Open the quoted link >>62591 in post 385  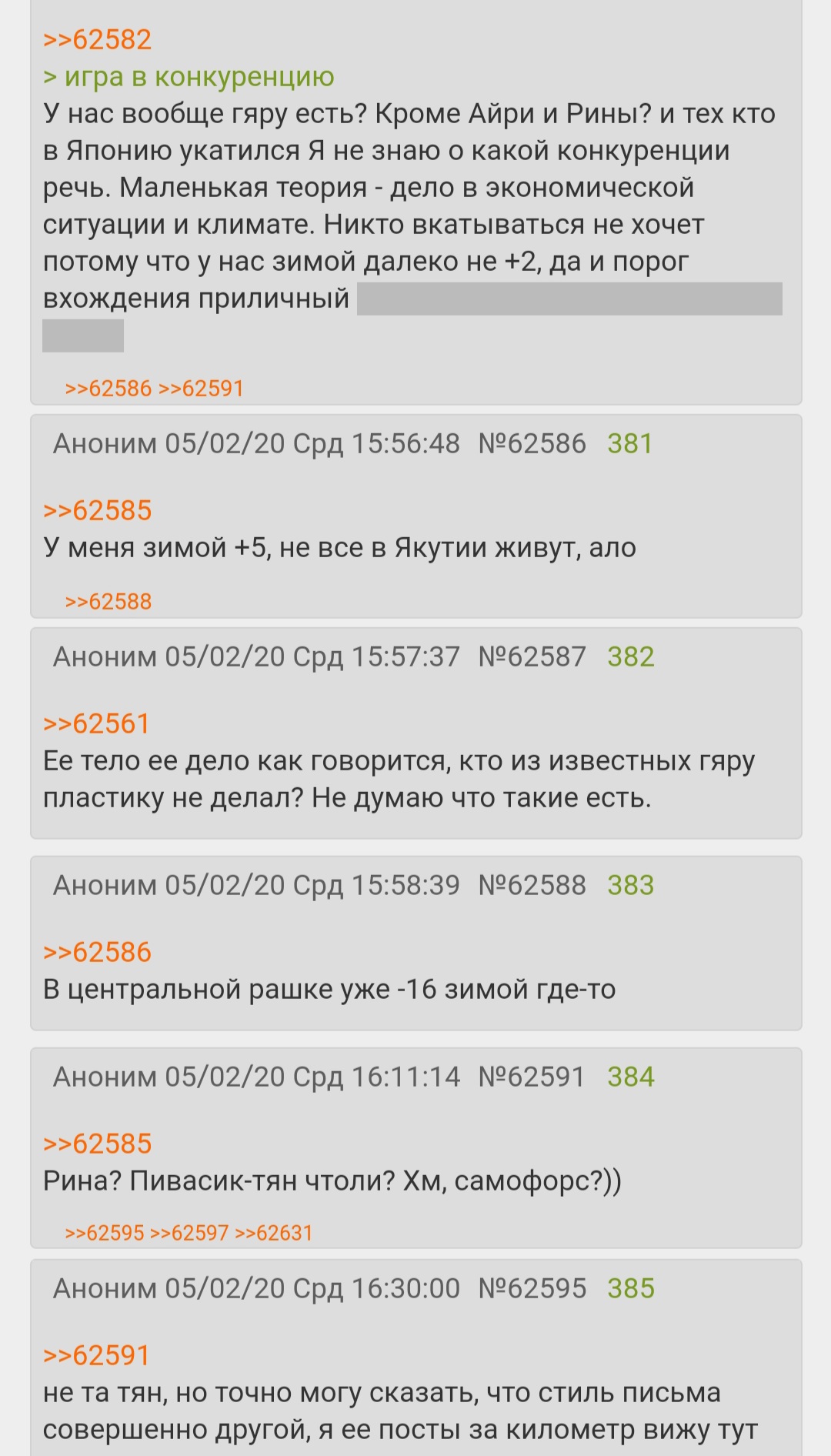pyautogui.click(x=96, y=1355)
